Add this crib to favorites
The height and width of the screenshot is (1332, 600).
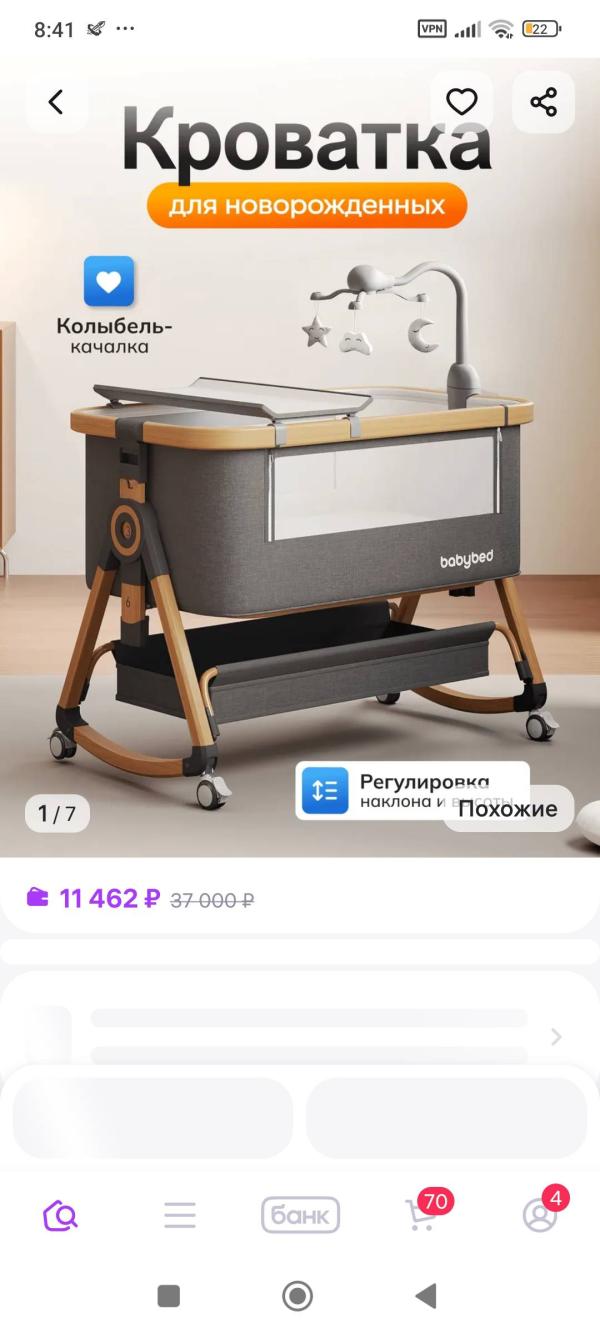pos(461,101)
